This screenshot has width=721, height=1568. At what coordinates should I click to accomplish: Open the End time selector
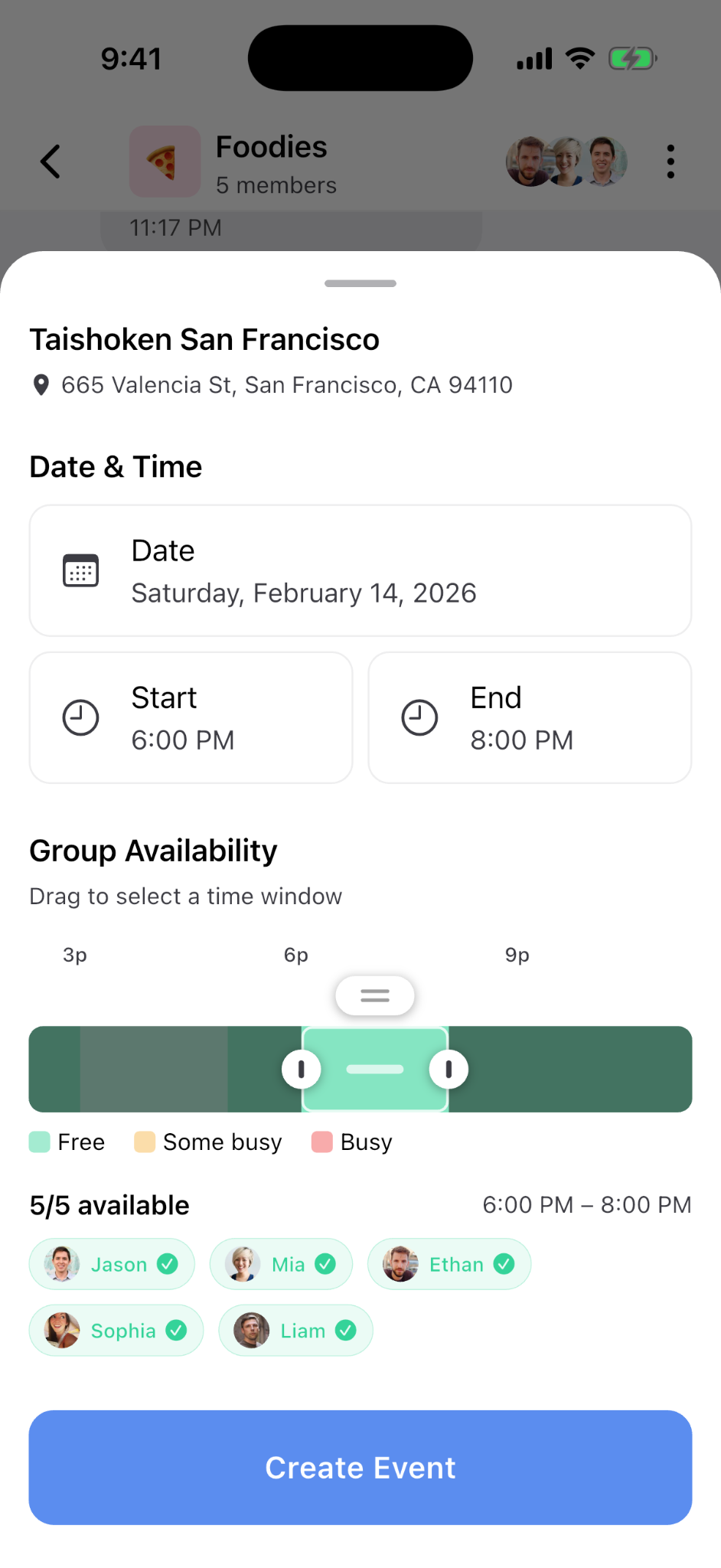click(x=529, y=717)
